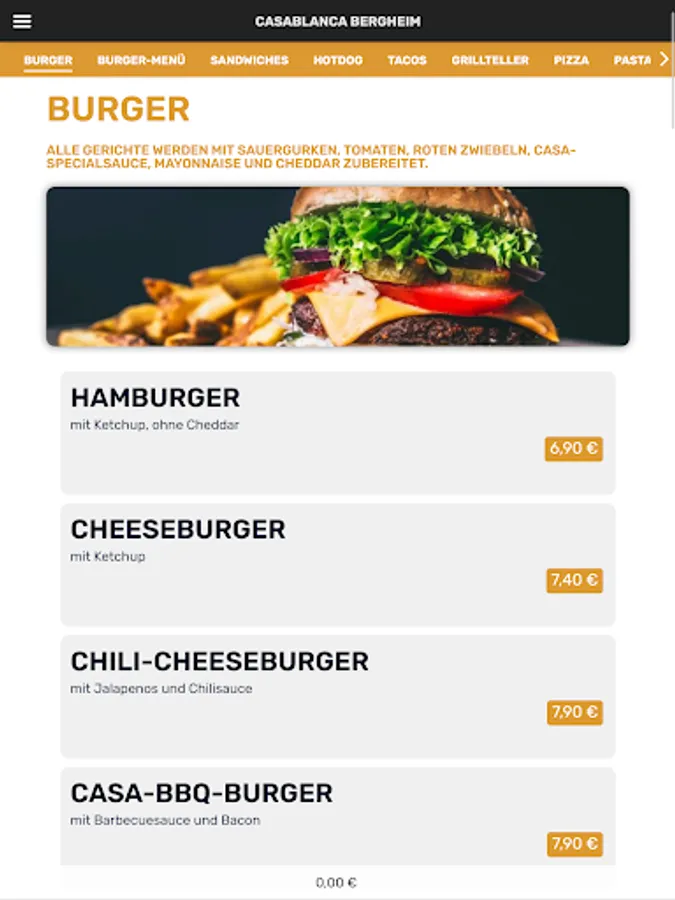The width and height of the screenshot is (675, 900).
Task: Stay on the Burger tab
Action: 48,60
